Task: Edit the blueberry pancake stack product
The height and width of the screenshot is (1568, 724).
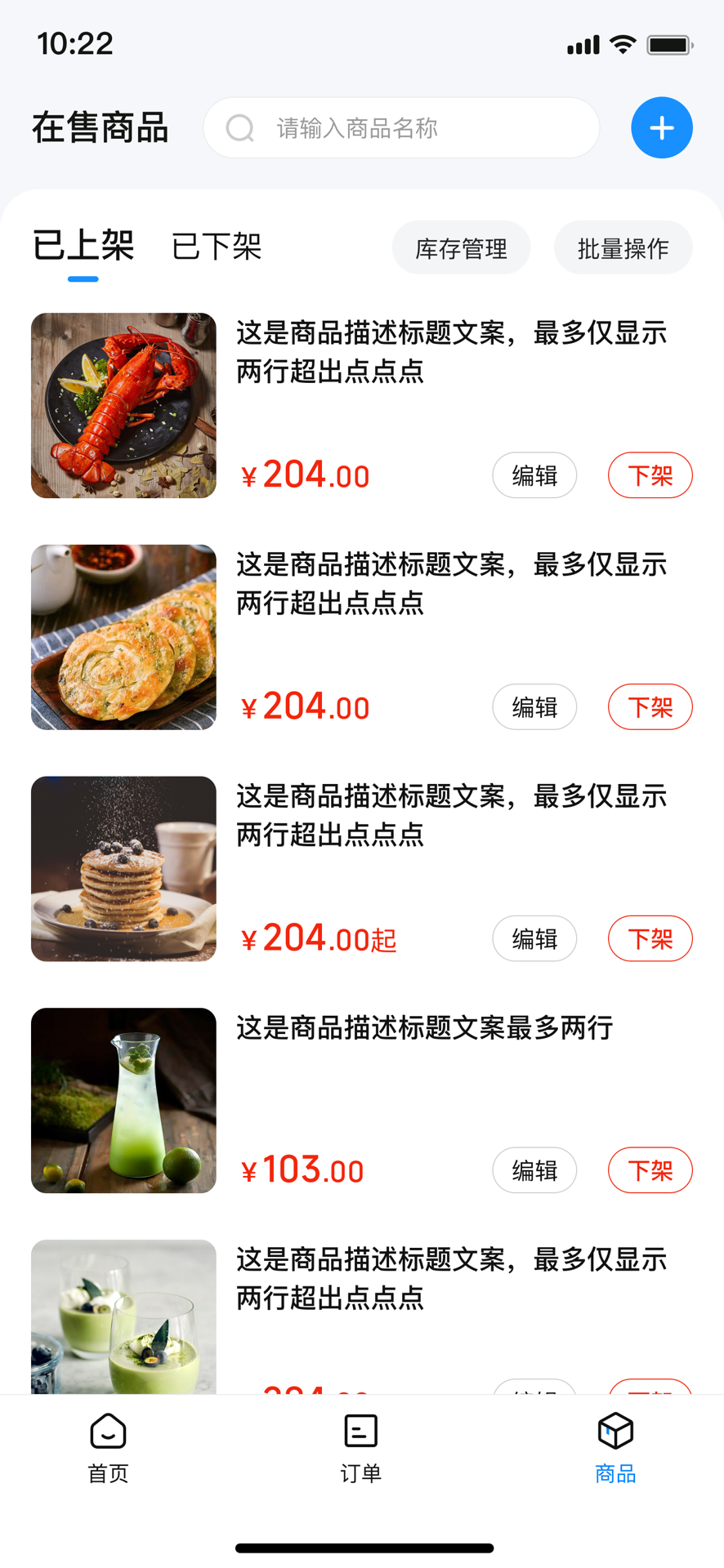Action: 534,939
